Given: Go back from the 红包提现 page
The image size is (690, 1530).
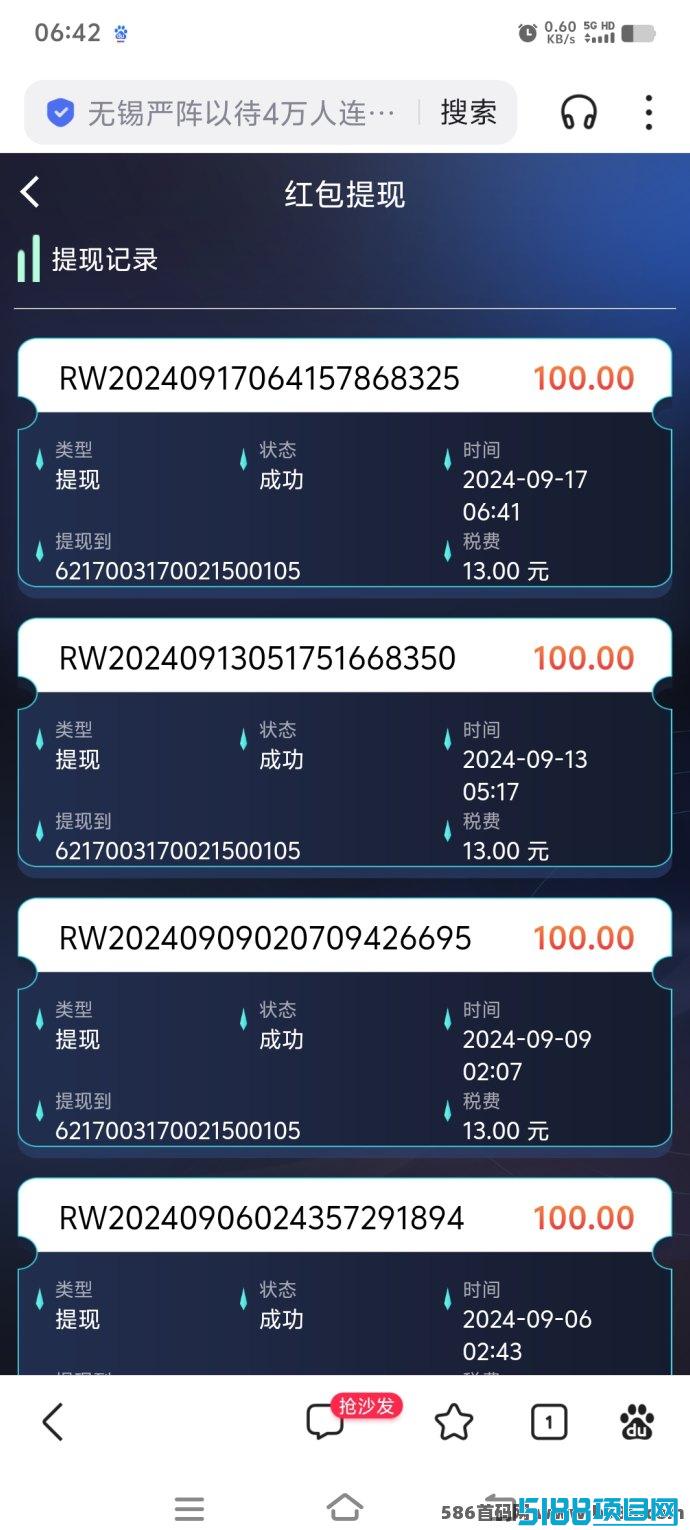Looking at the screenshot, I should click(x=30, y=192).
